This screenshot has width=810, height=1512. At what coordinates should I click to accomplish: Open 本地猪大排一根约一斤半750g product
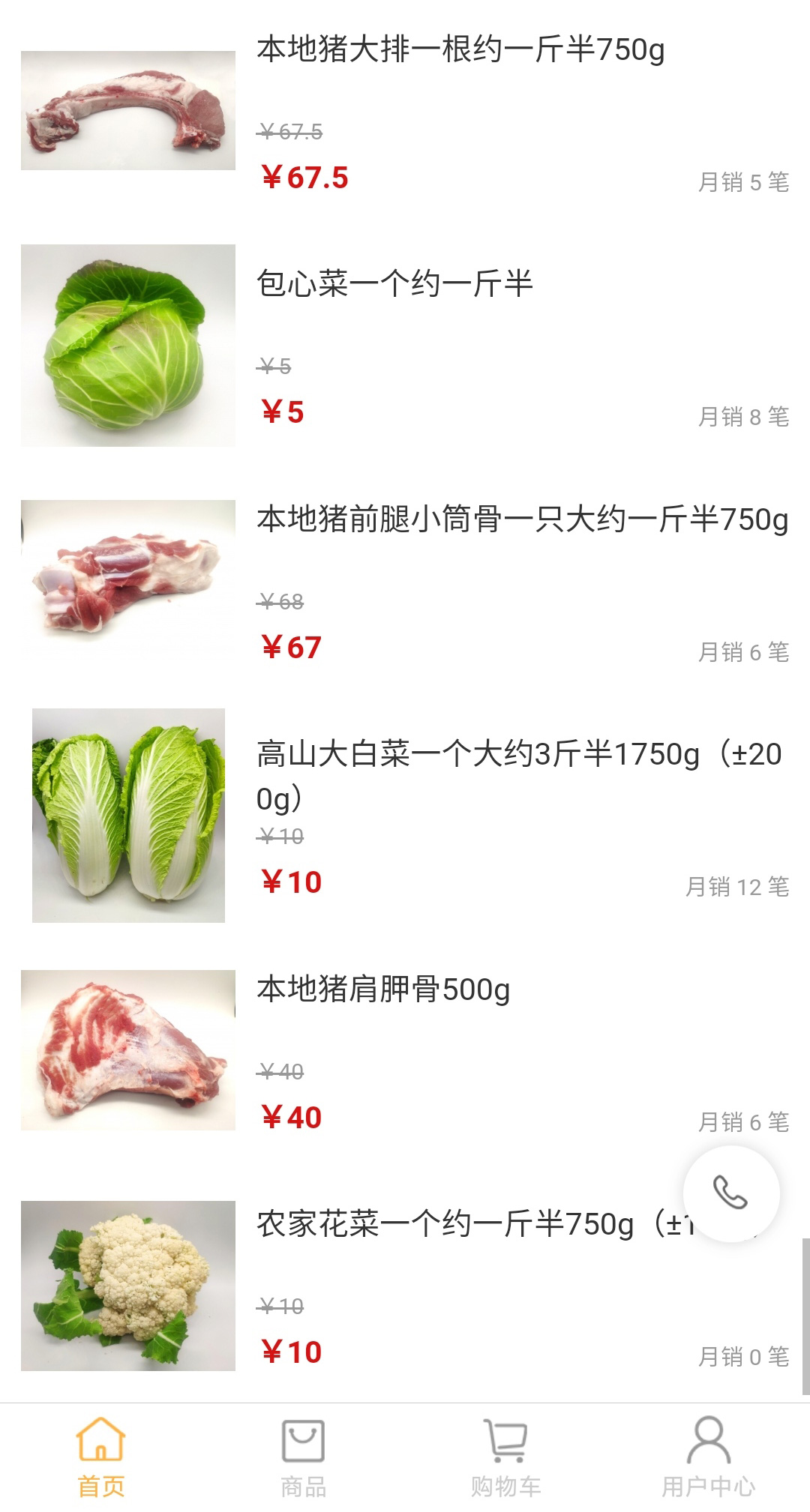[x=460, y=50]
